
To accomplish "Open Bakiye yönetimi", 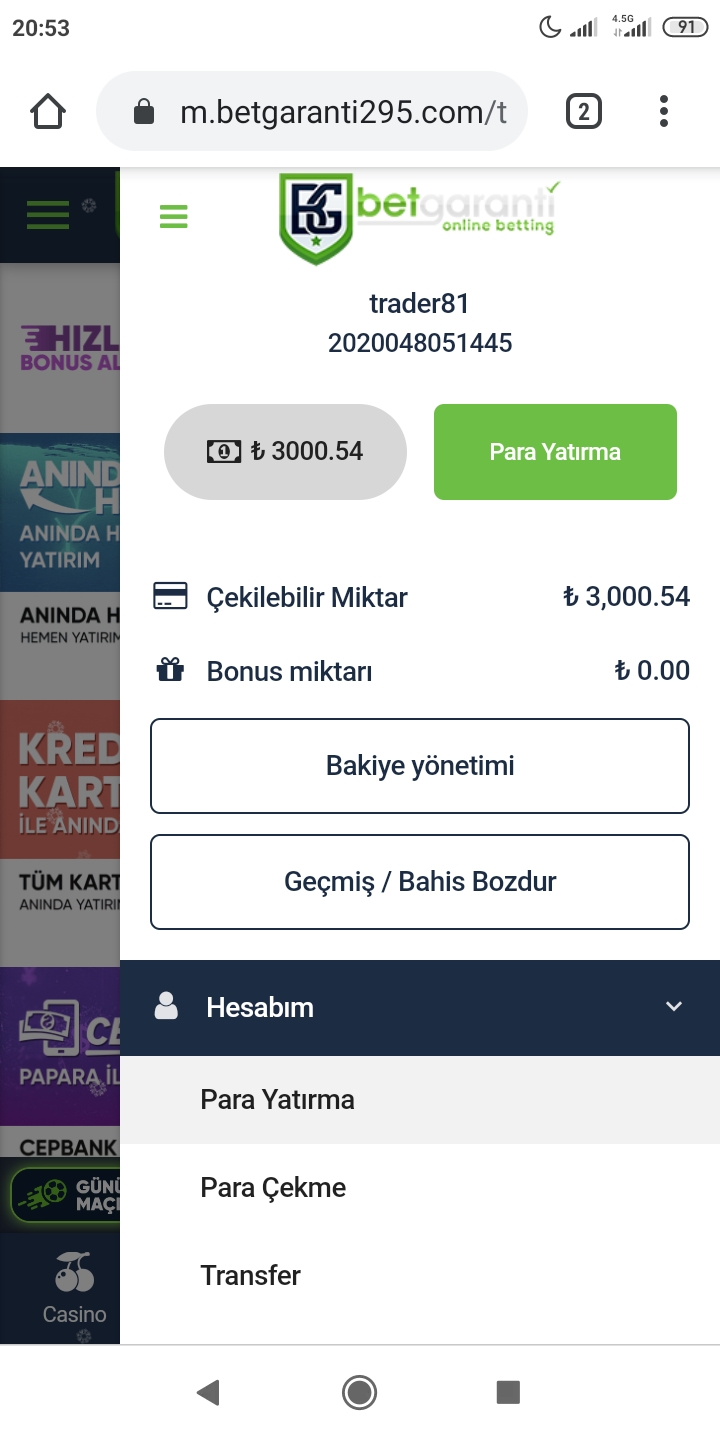I will tap(420, 766).
